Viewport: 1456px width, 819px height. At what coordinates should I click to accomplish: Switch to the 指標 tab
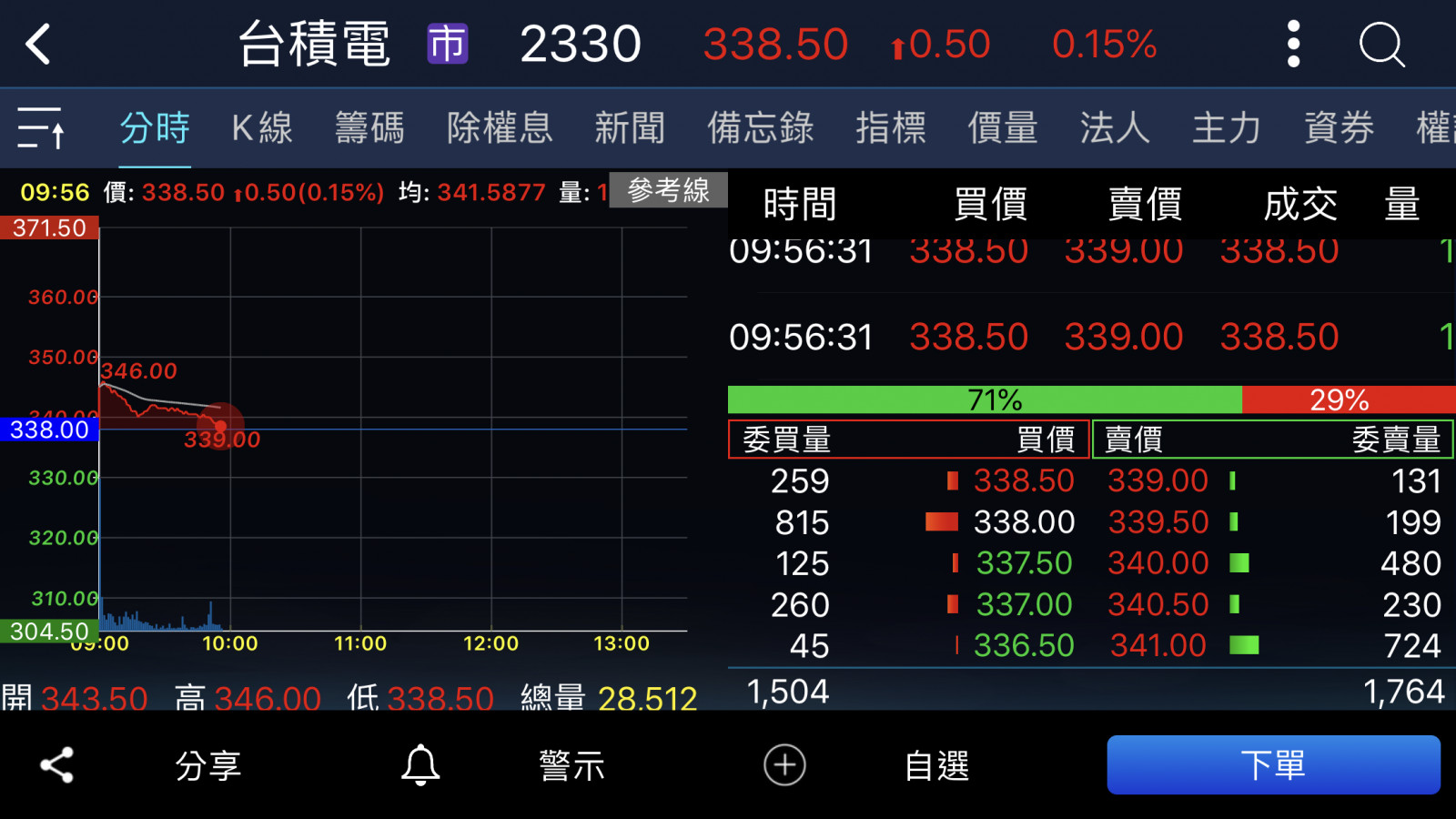[890, 127]
